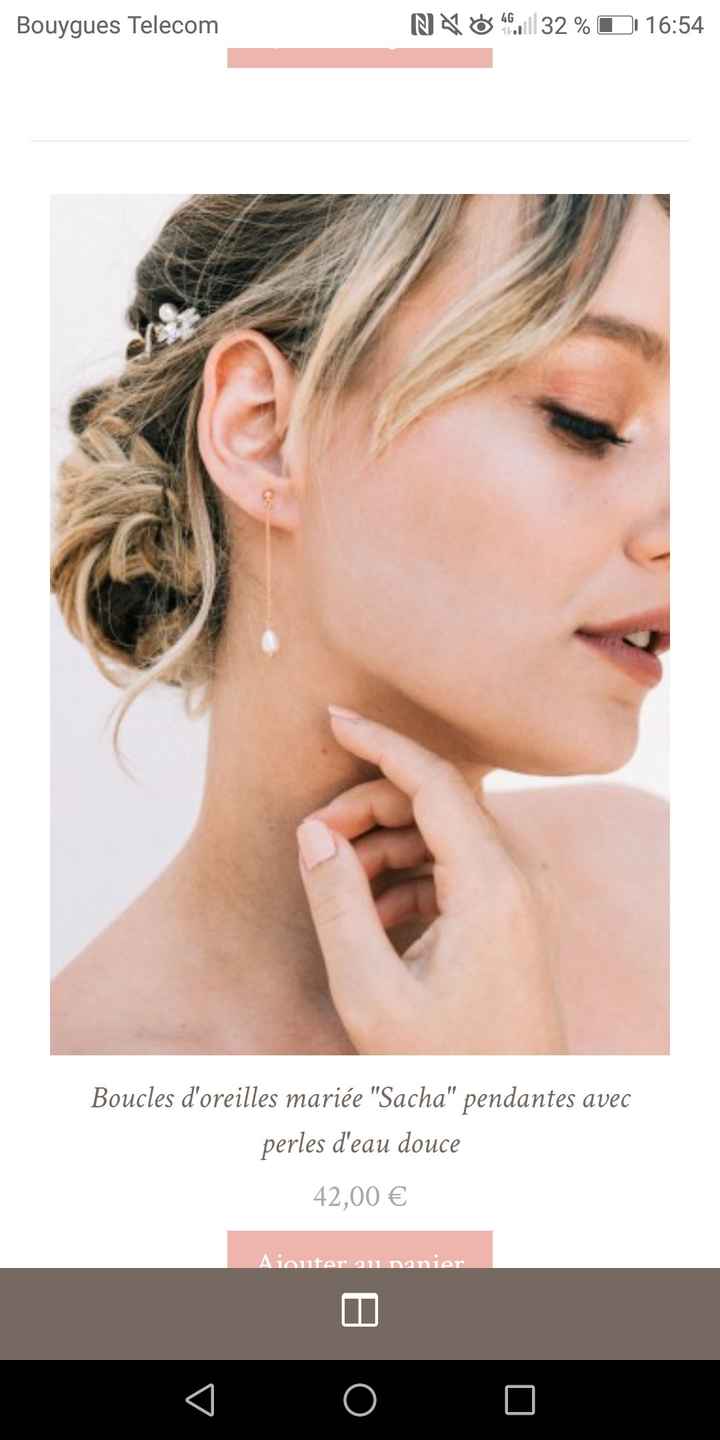Tap the Android home circle button

point(360,1400)
